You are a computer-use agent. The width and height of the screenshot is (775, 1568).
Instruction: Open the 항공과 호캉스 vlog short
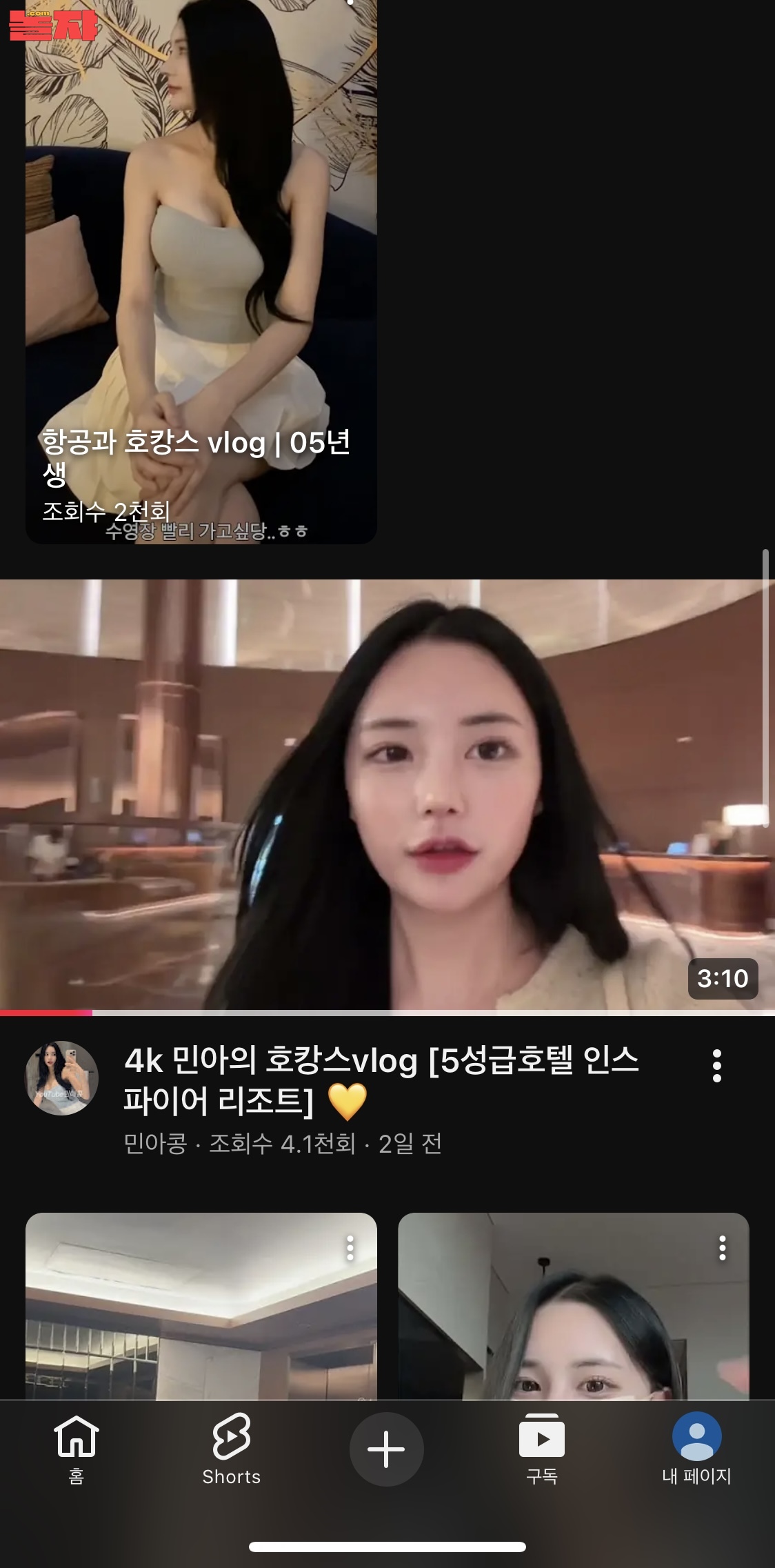pos(201,276)
